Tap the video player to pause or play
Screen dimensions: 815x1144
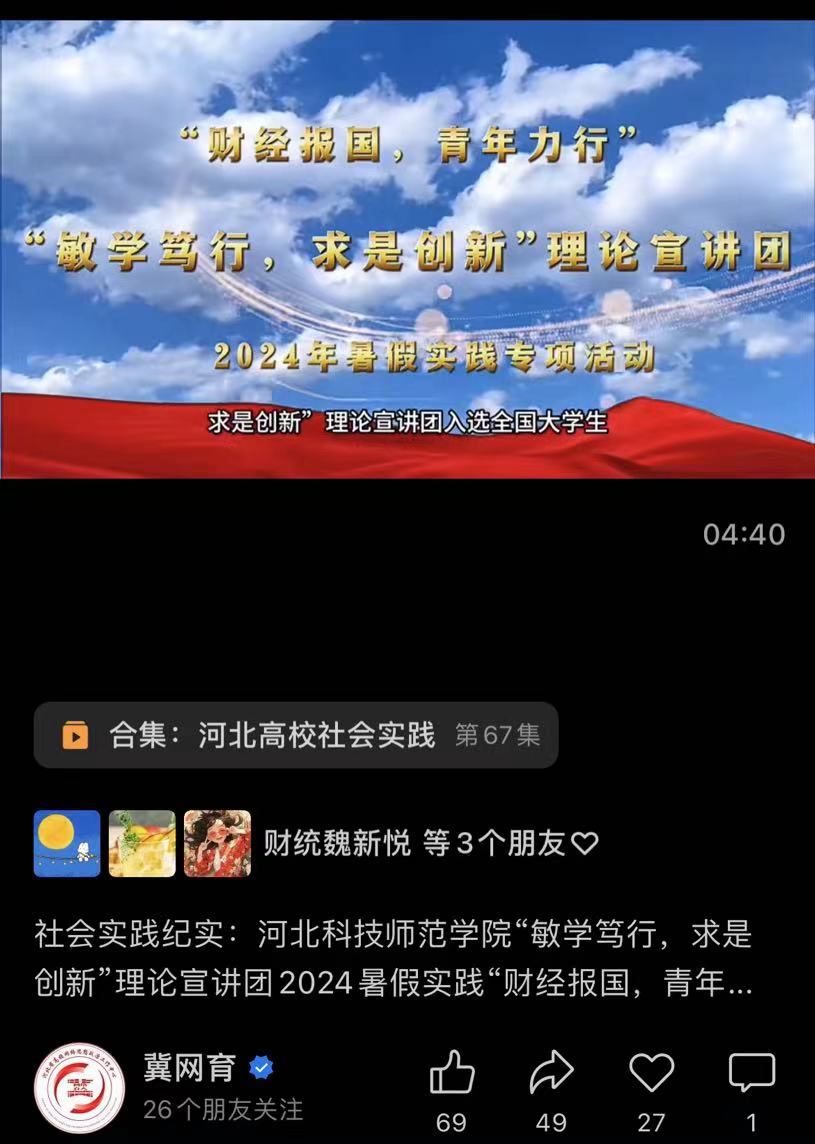[407, 249]
